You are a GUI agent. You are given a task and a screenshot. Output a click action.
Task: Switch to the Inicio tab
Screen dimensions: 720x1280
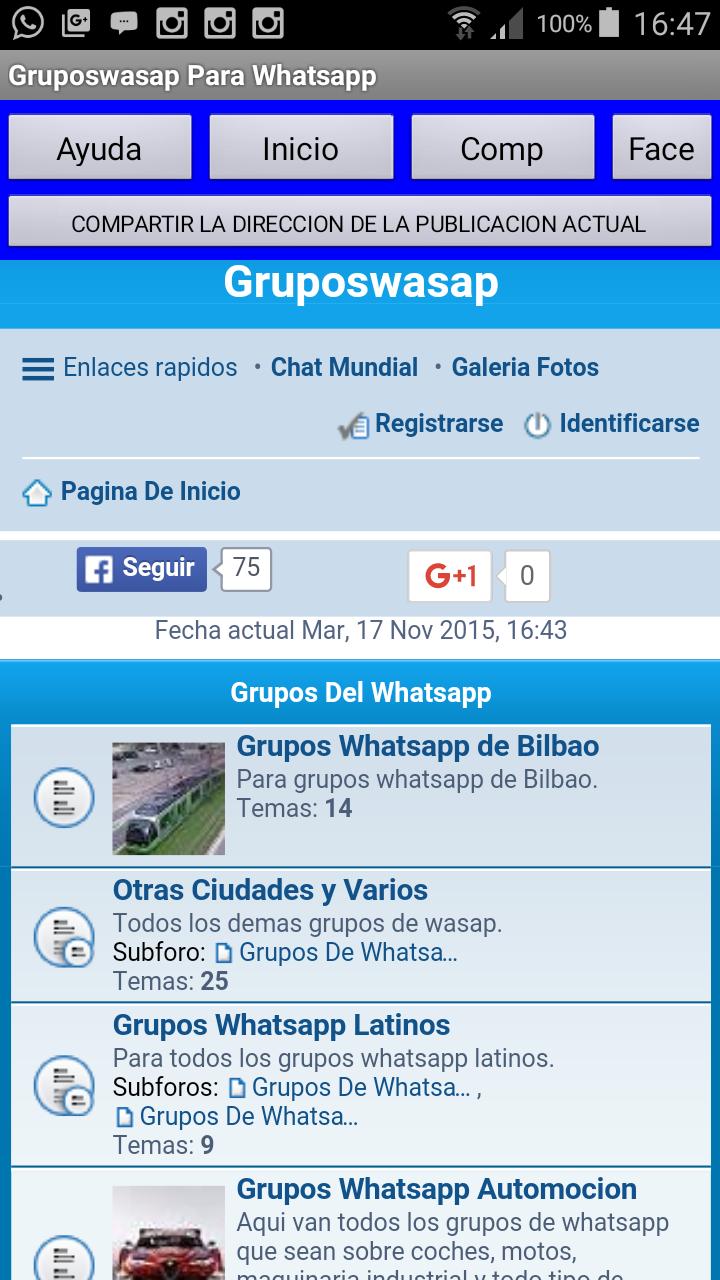[x=301, y=147]
